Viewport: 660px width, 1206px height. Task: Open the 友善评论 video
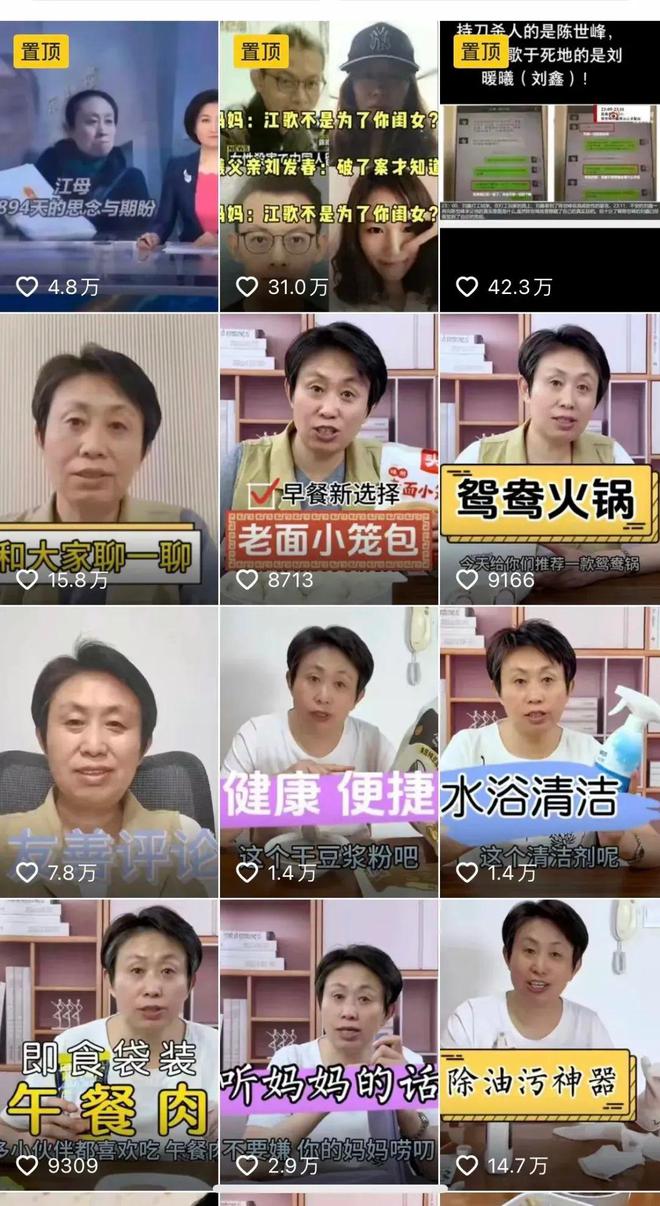coord(108,750)
